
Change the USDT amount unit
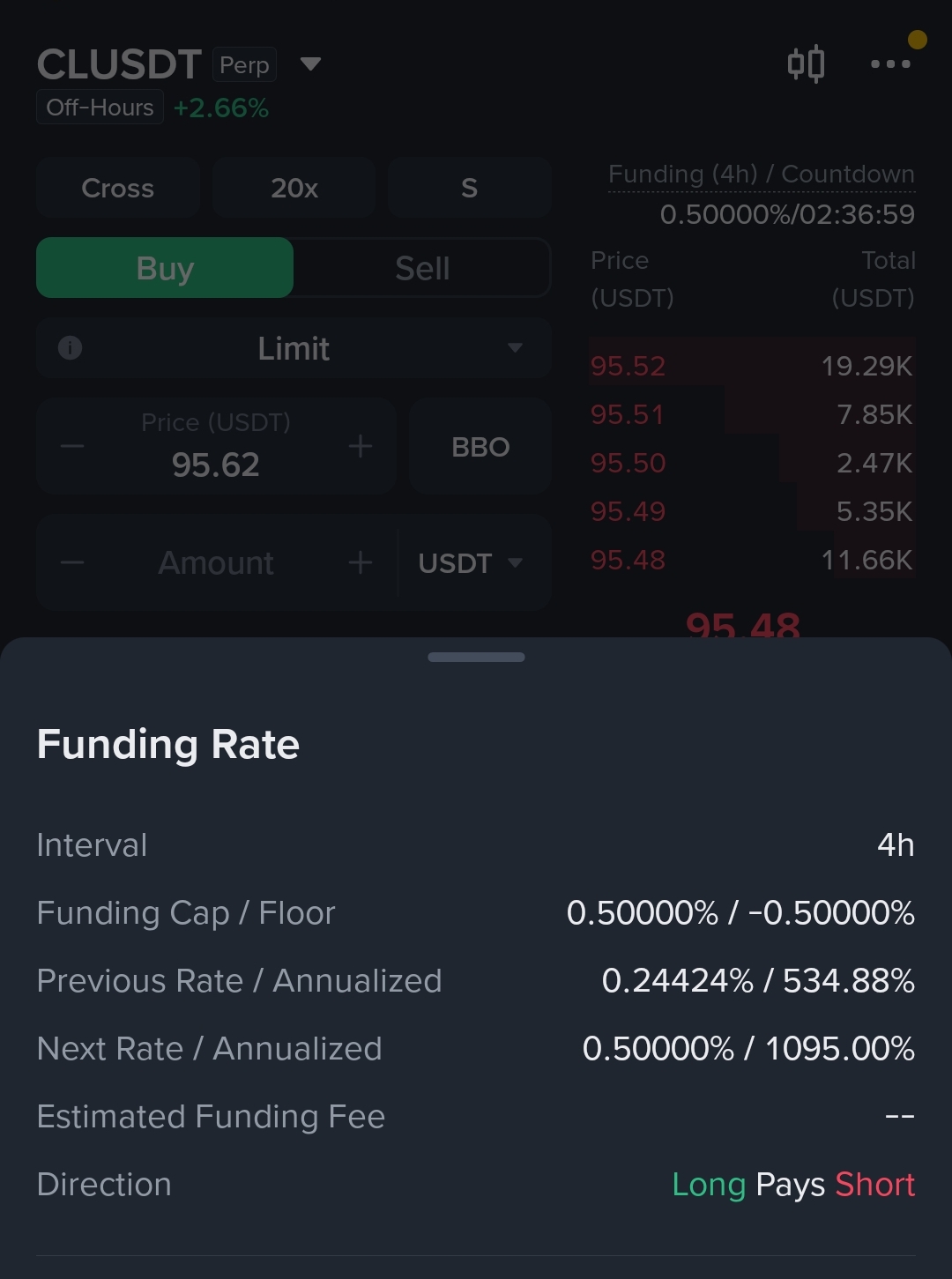click(470, 563)
